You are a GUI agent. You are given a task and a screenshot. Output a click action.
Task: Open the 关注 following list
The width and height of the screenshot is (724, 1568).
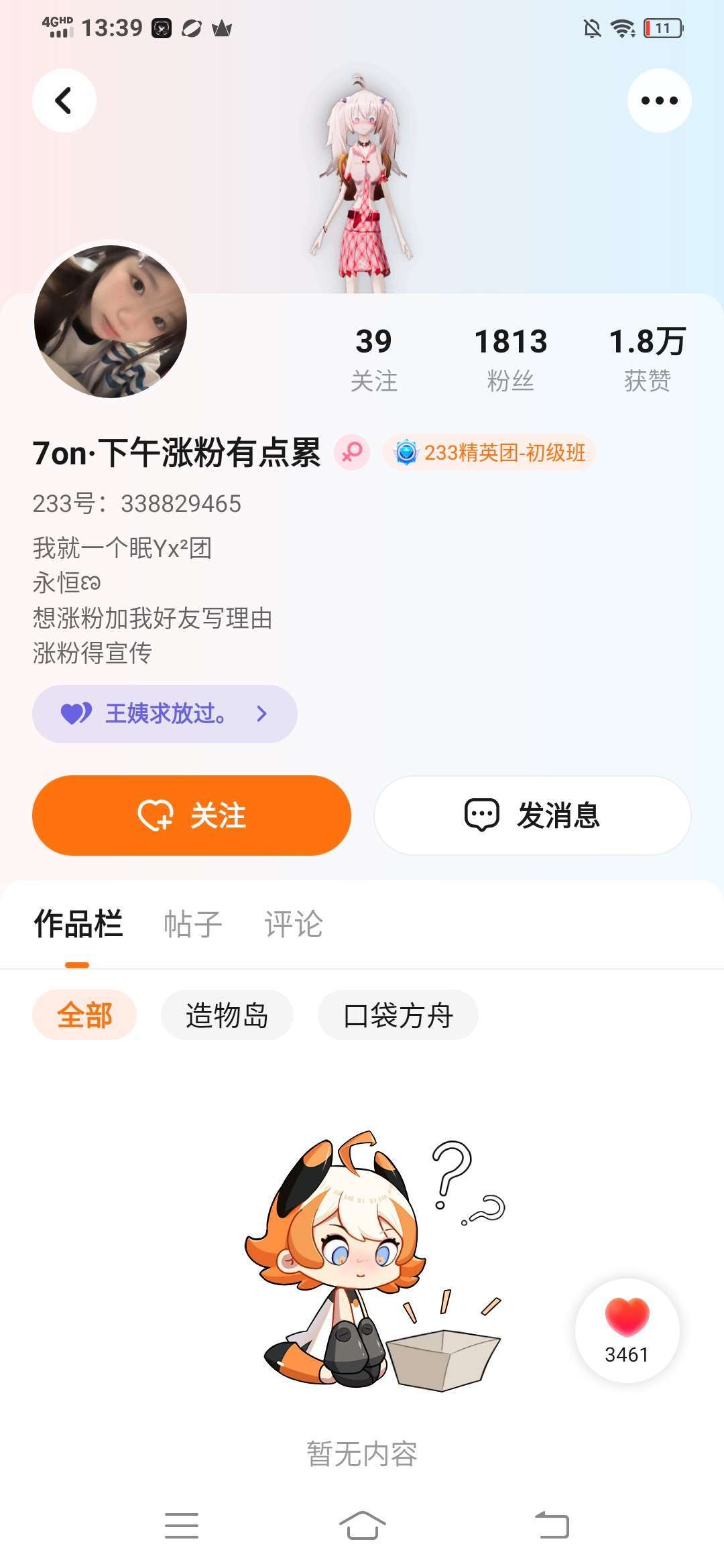pyautogui.click(x=374, y=359)
